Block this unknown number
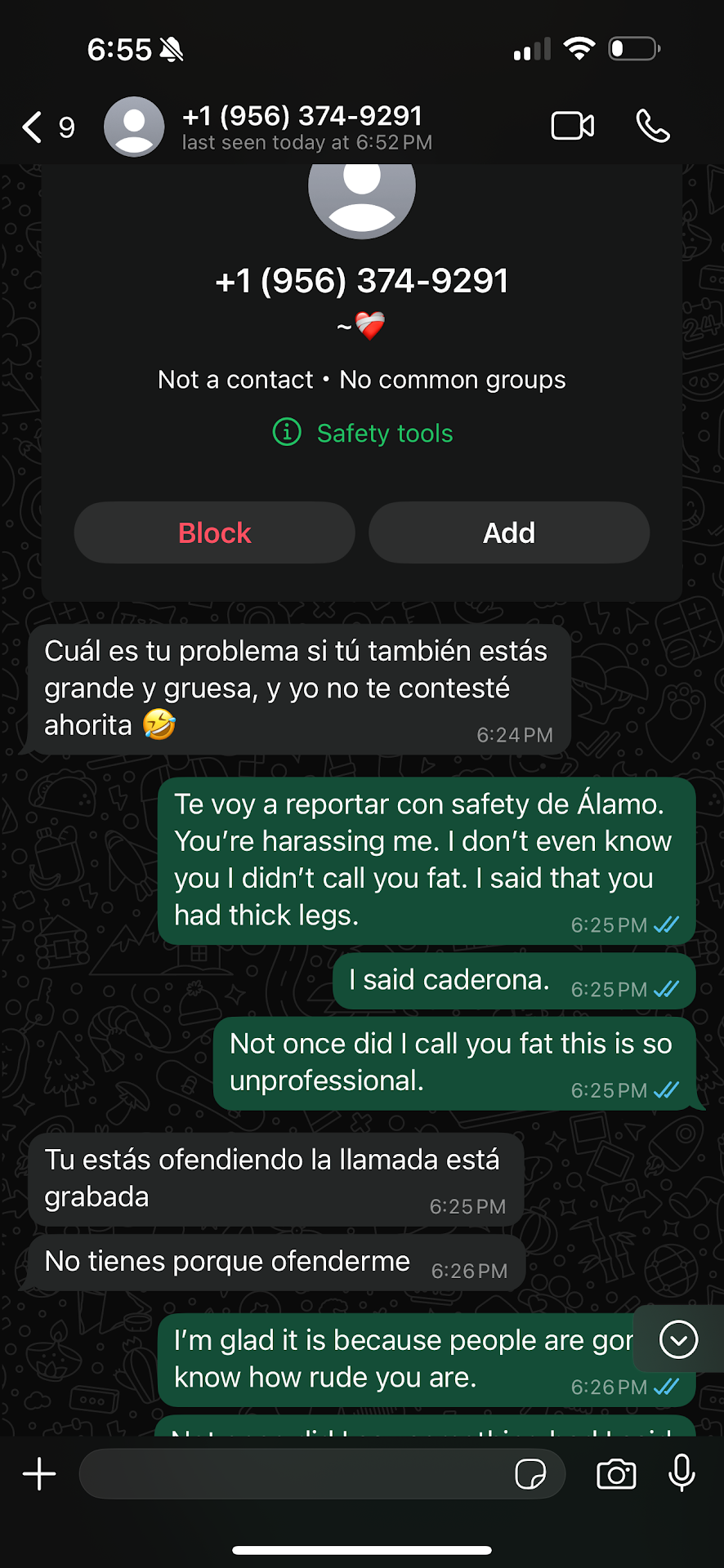 [x=214, y=532]
